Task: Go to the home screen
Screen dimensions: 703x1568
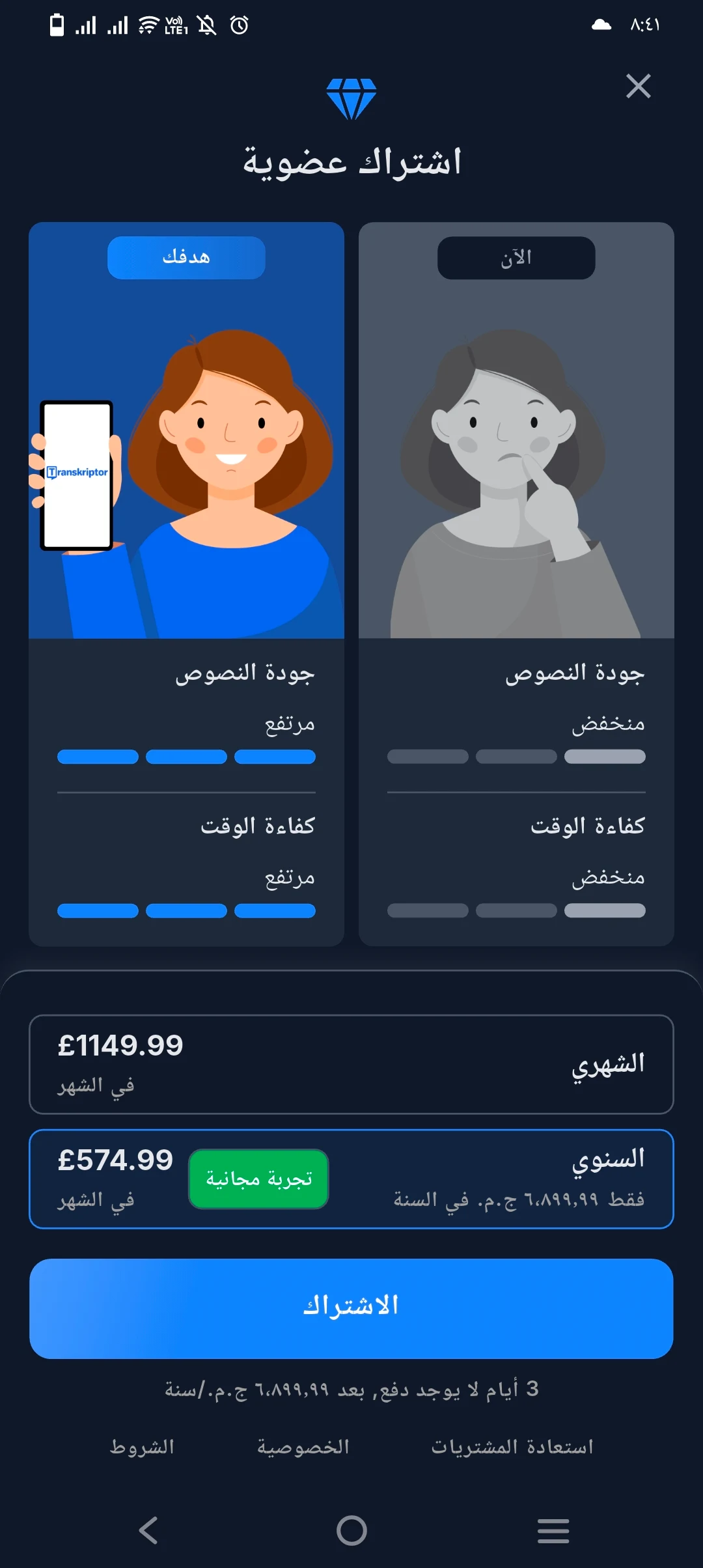Action: click(351, 1530)
